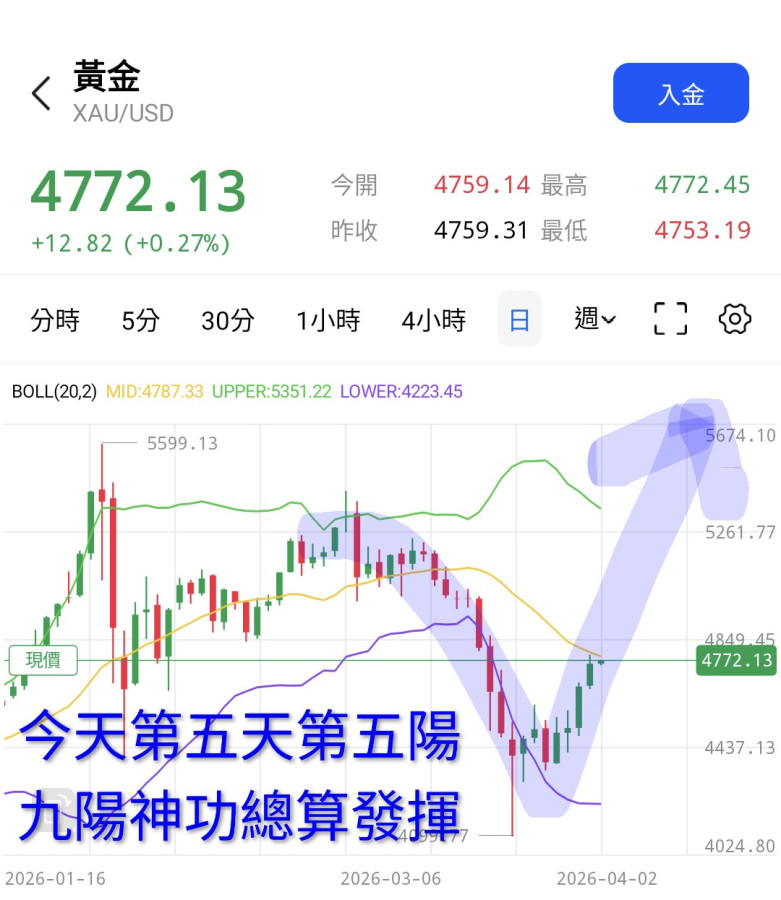Switch to the 分時 chart view
The width and height of the screenshot is (781, 900).
pos(55,320)
